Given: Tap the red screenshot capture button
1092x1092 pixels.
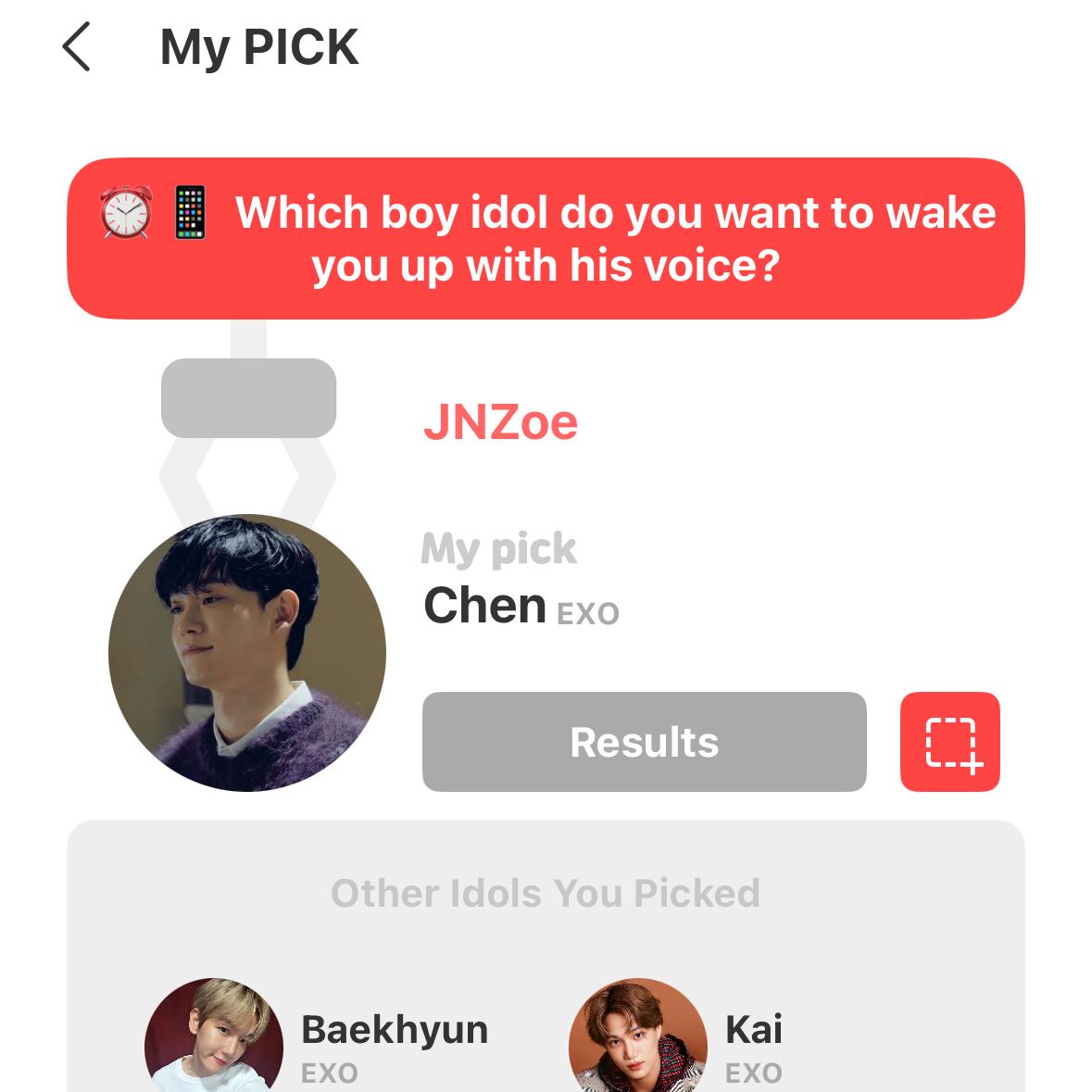Looking at the screenshot, I should point(949,742).
